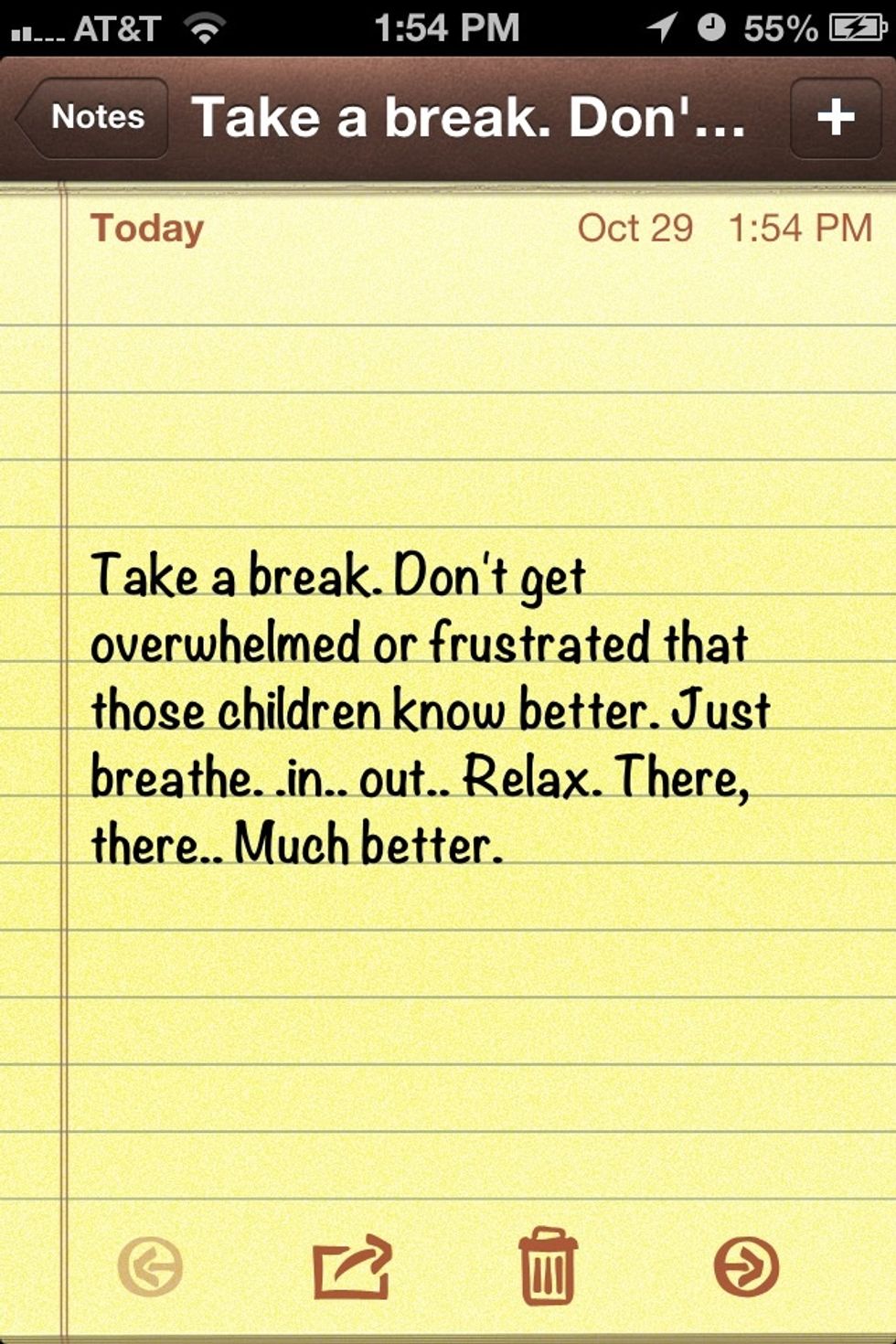Viewport: 896px width, 1344px height.
Task: Tap the 55% battery percentage text
Action: (782, 26)
